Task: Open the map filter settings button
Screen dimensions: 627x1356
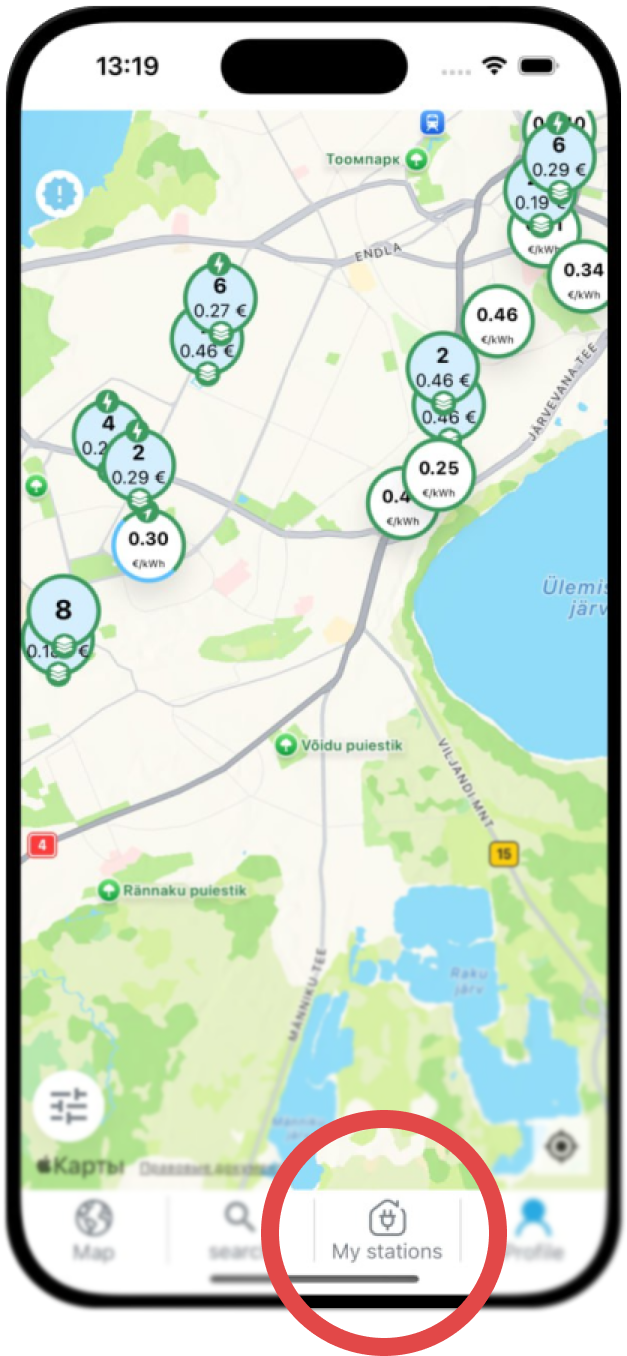Action: point(68,1105)
